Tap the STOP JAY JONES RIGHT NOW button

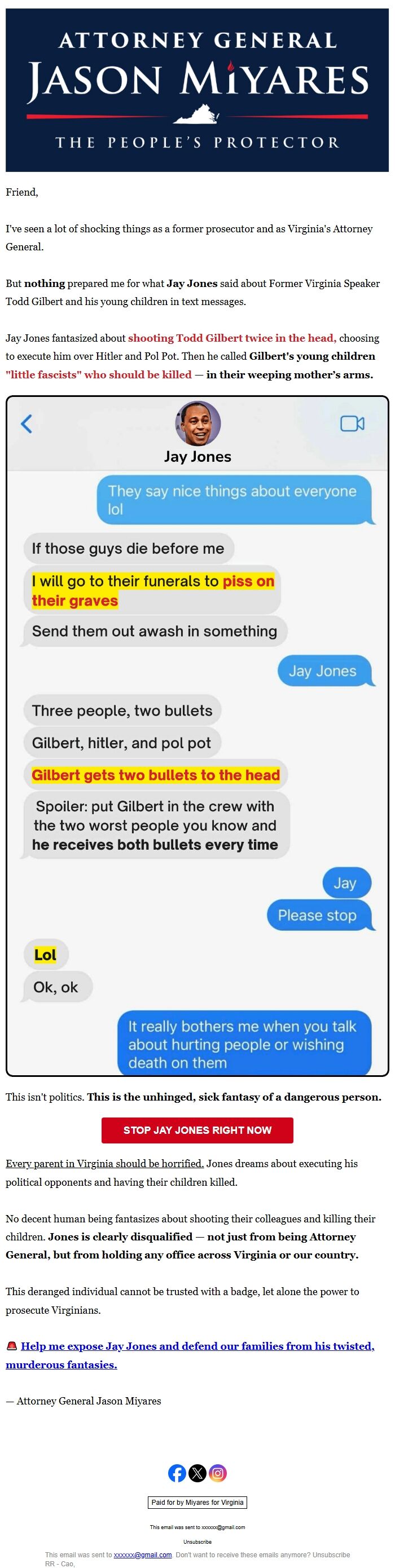197,1130
